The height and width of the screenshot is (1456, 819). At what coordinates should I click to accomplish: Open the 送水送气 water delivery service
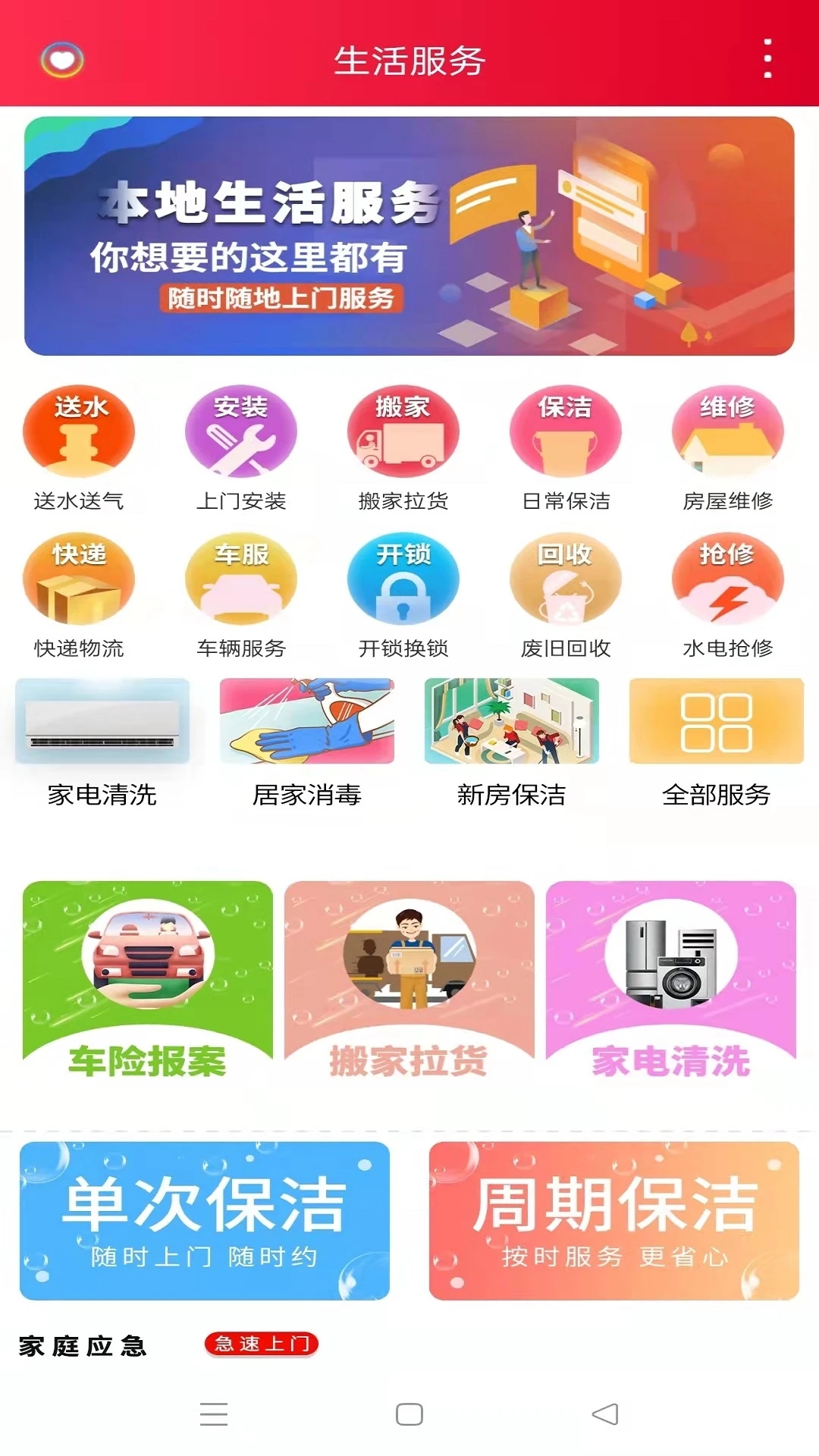pos(79,432)
